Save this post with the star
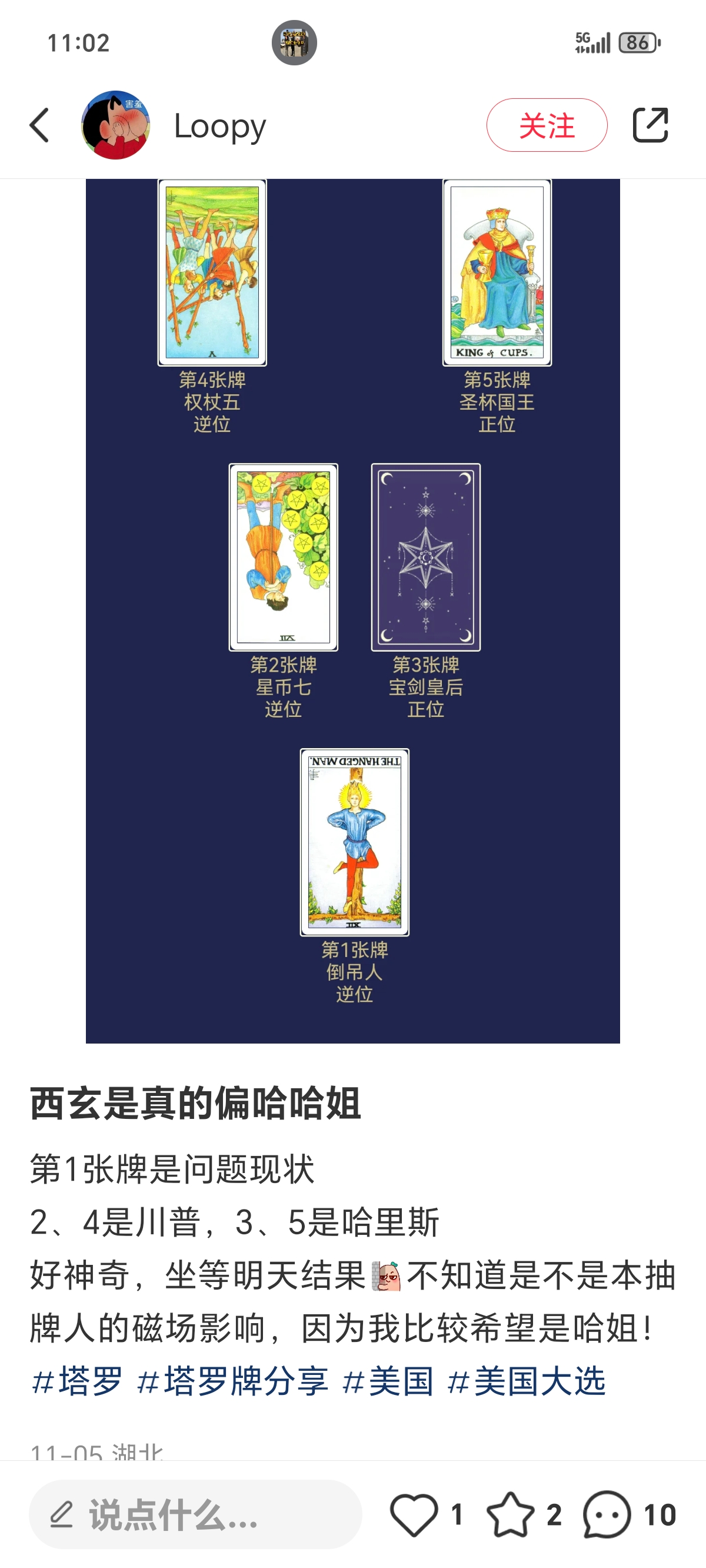Viewport: 706px width, 1568px height. [510, 1514]
